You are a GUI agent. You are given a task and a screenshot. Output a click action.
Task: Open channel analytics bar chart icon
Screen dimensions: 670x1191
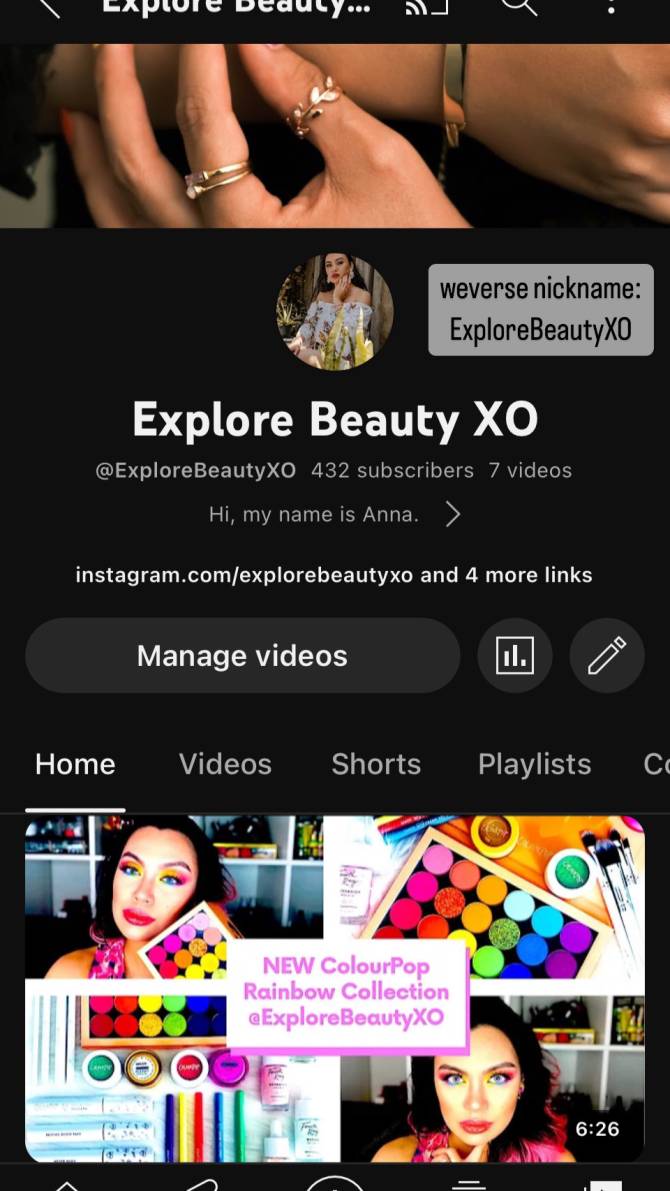coord(515,656)
